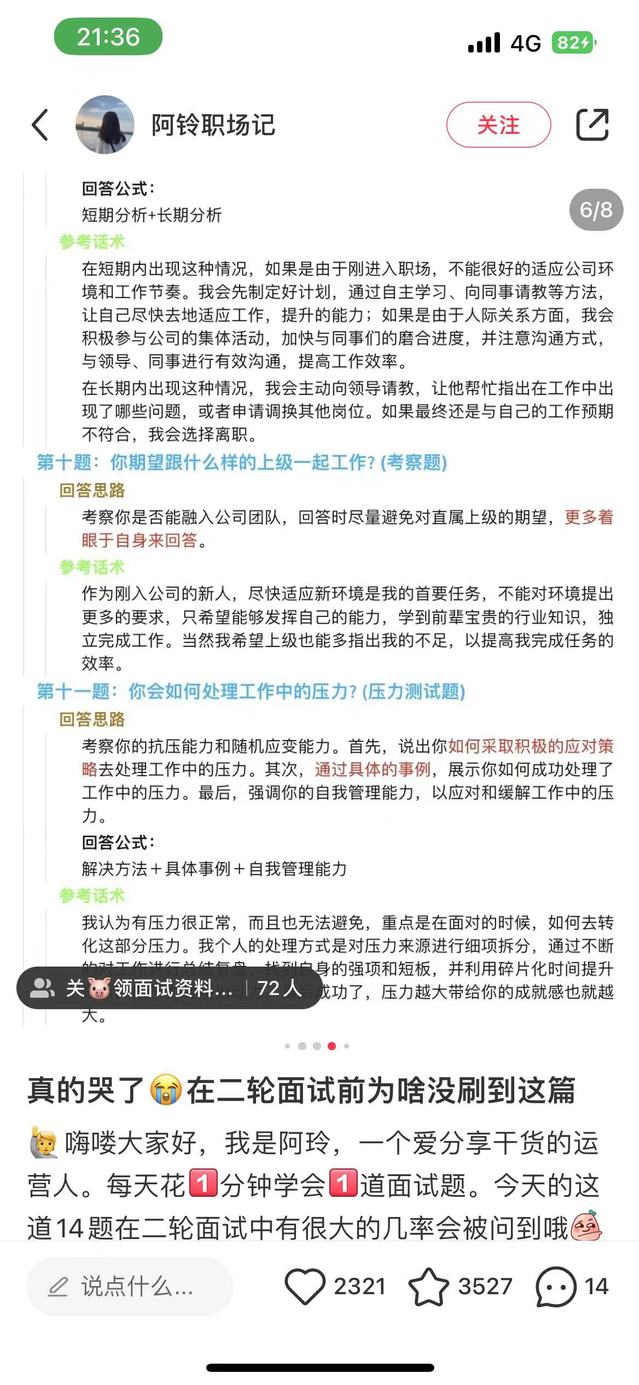639x1385 pixels.
Task: Save the post with the star icon
Action: [x=429, y=1286]
